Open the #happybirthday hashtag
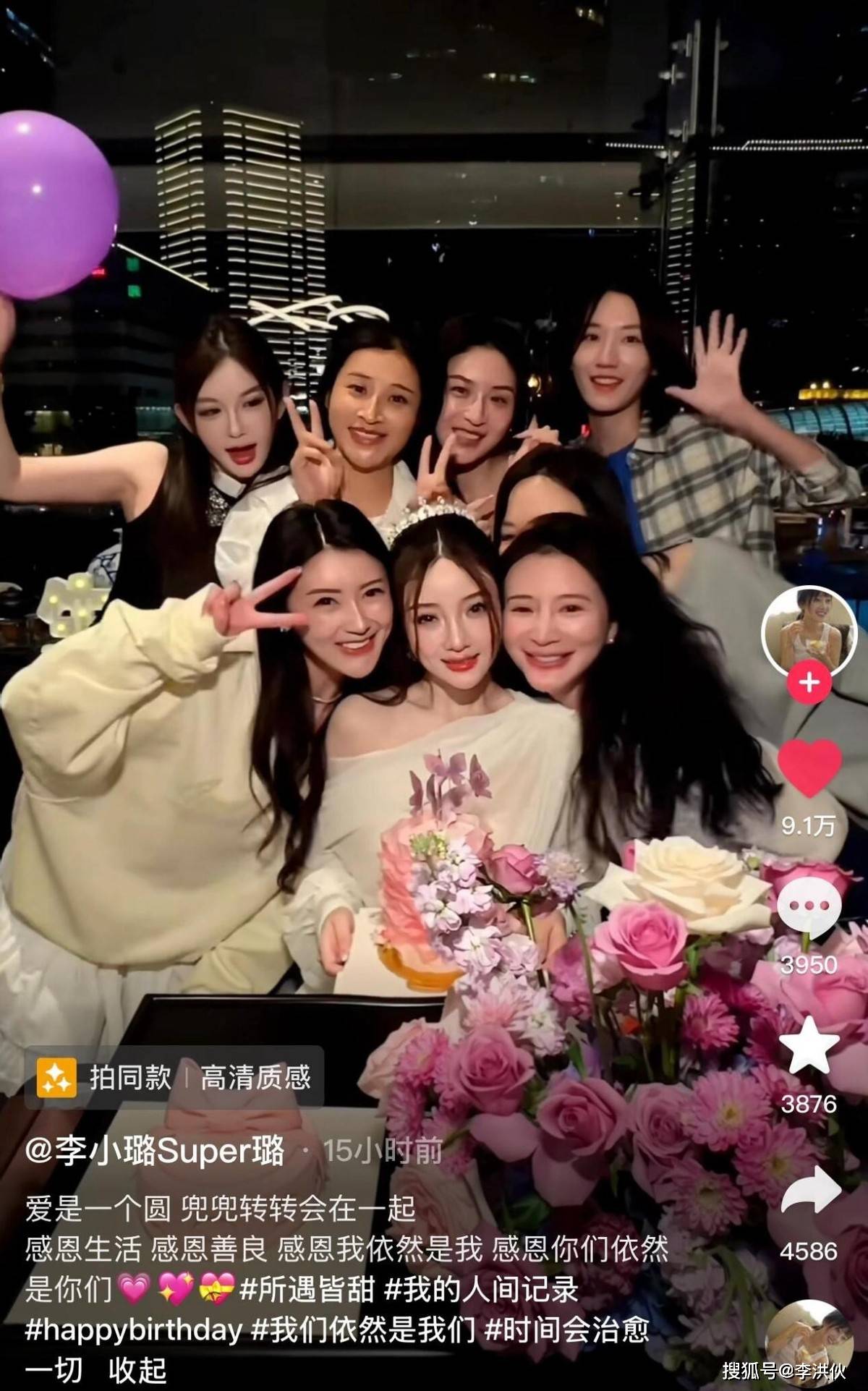Screen dimensions: 868x1391 point(134,1330)
